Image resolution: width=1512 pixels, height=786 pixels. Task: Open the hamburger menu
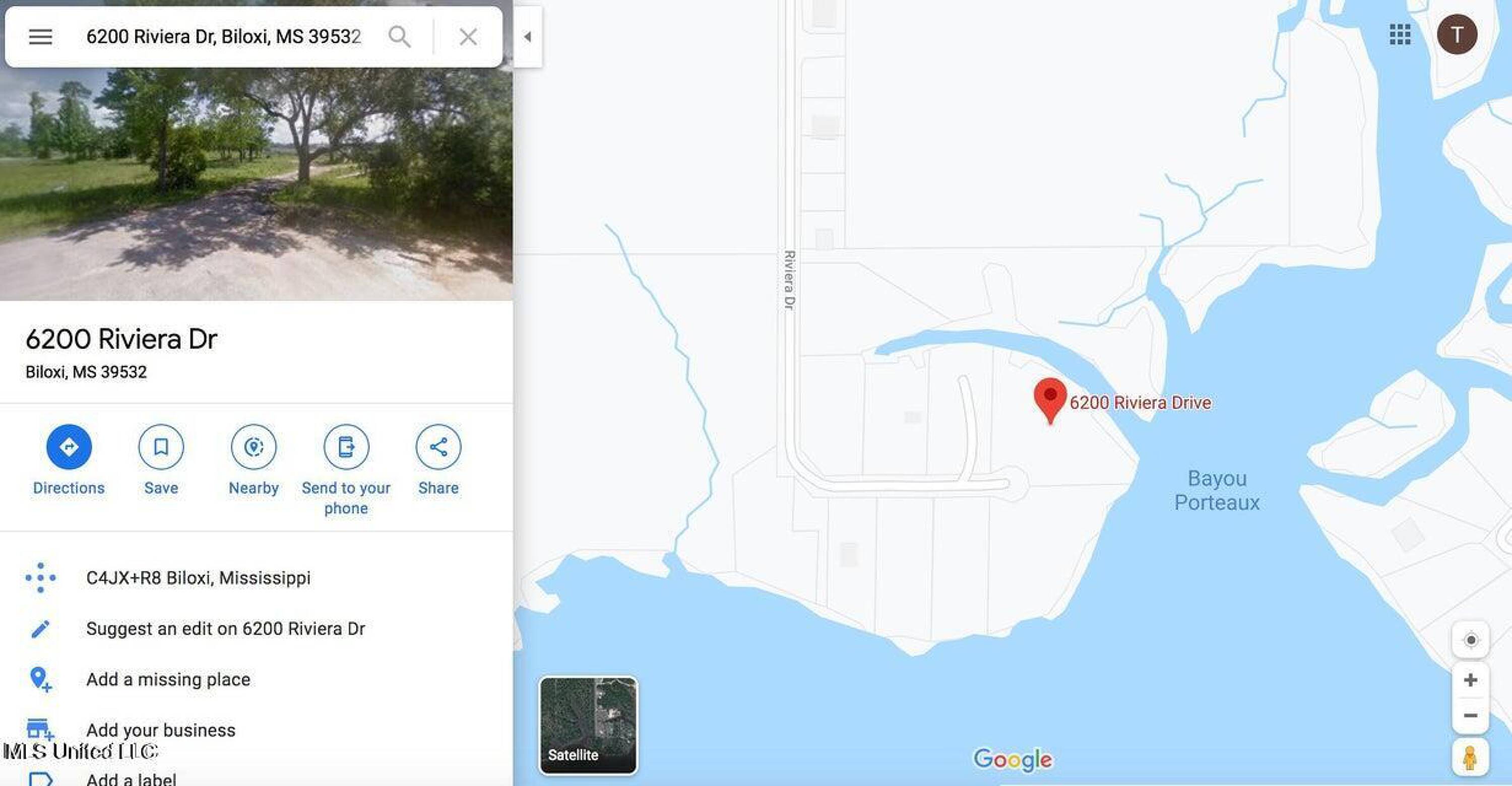pos(40,37)
